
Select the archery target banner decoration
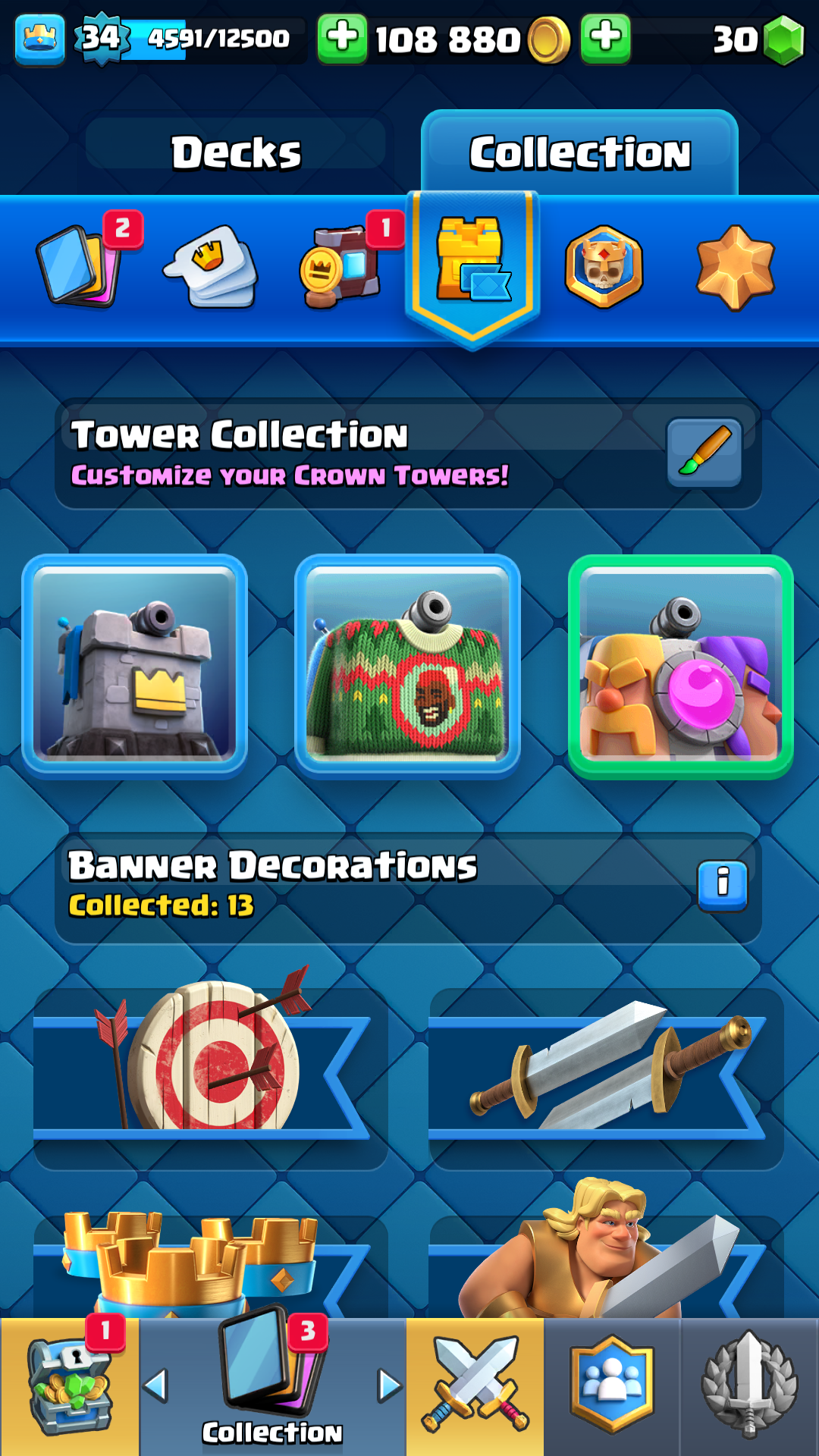[210, 1069]
